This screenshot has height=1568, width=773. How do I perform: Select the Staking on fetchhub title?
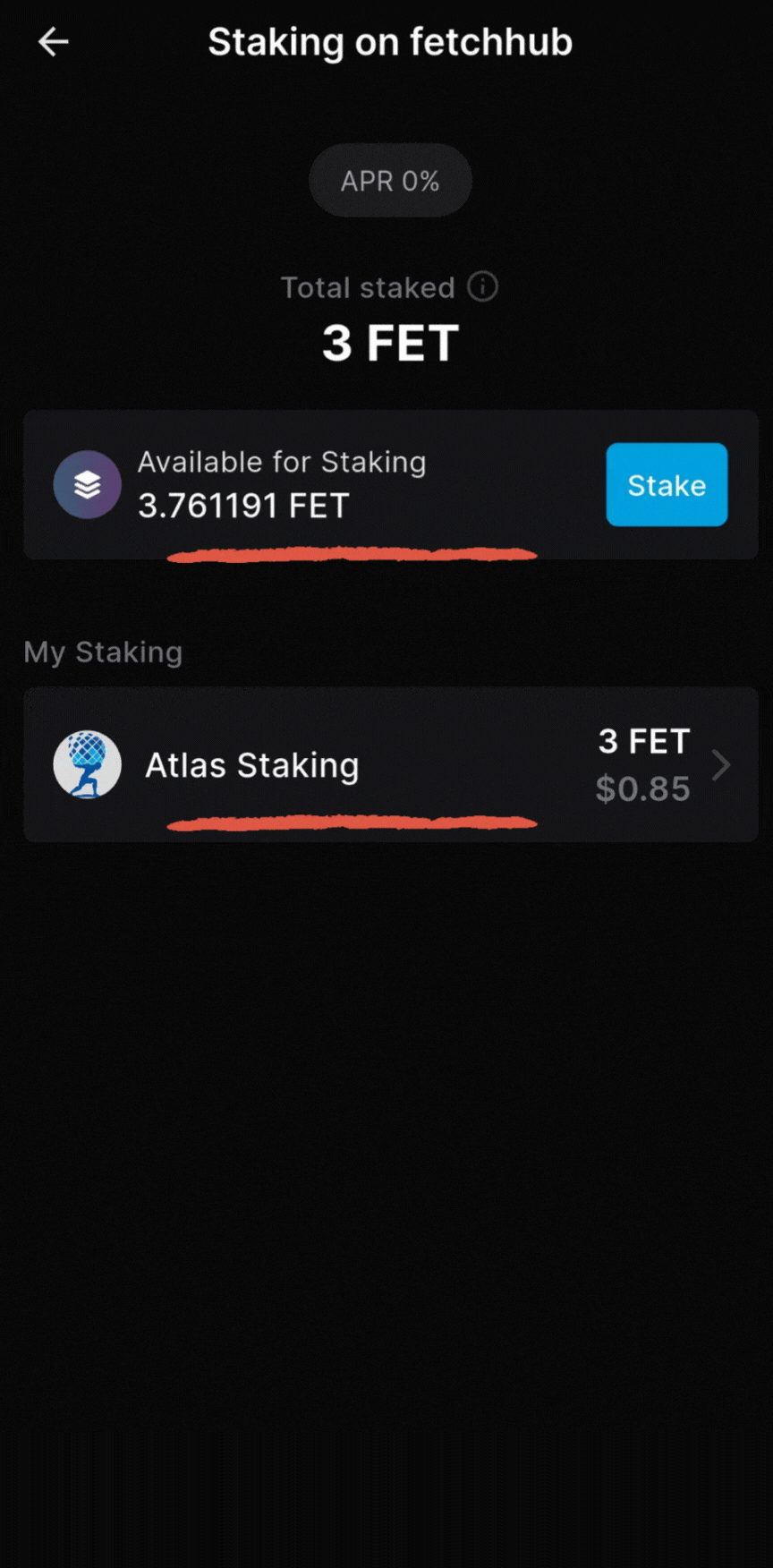(x=389, y=41)
